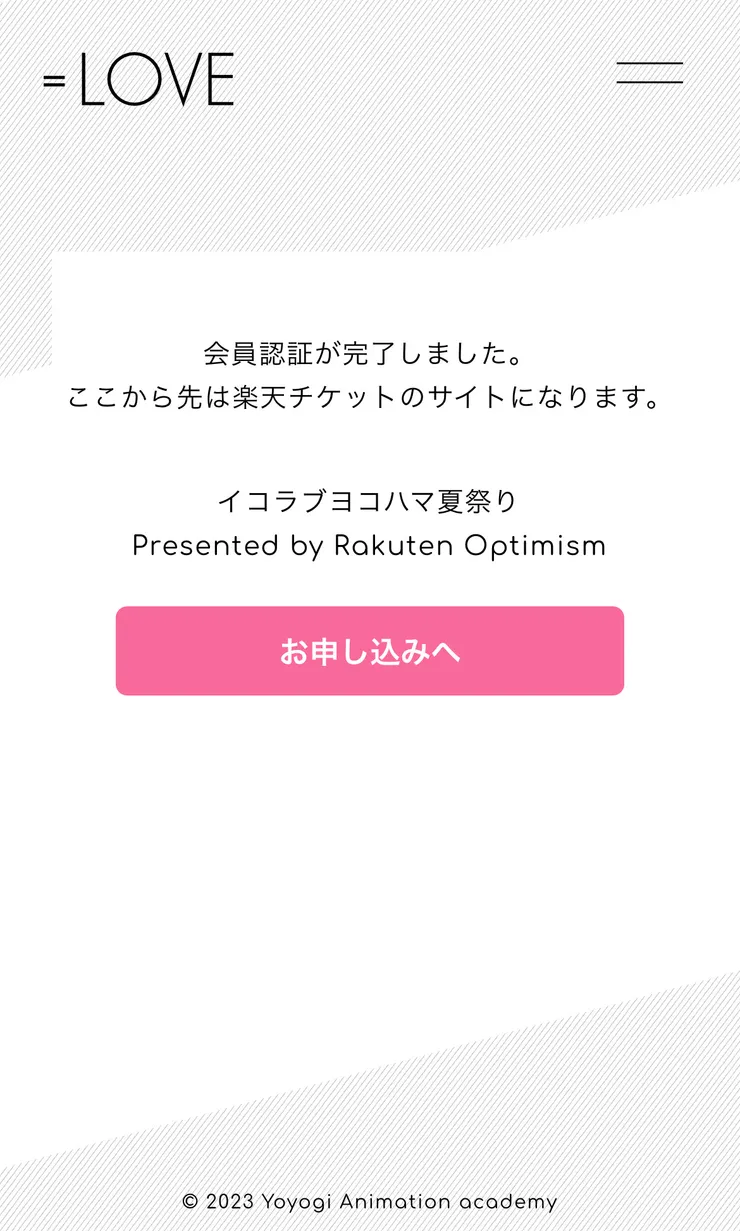The height and width of the screenshot is (1231, 740).
Task: Tap the お申し込みへ button
Action: pos(370,651)
